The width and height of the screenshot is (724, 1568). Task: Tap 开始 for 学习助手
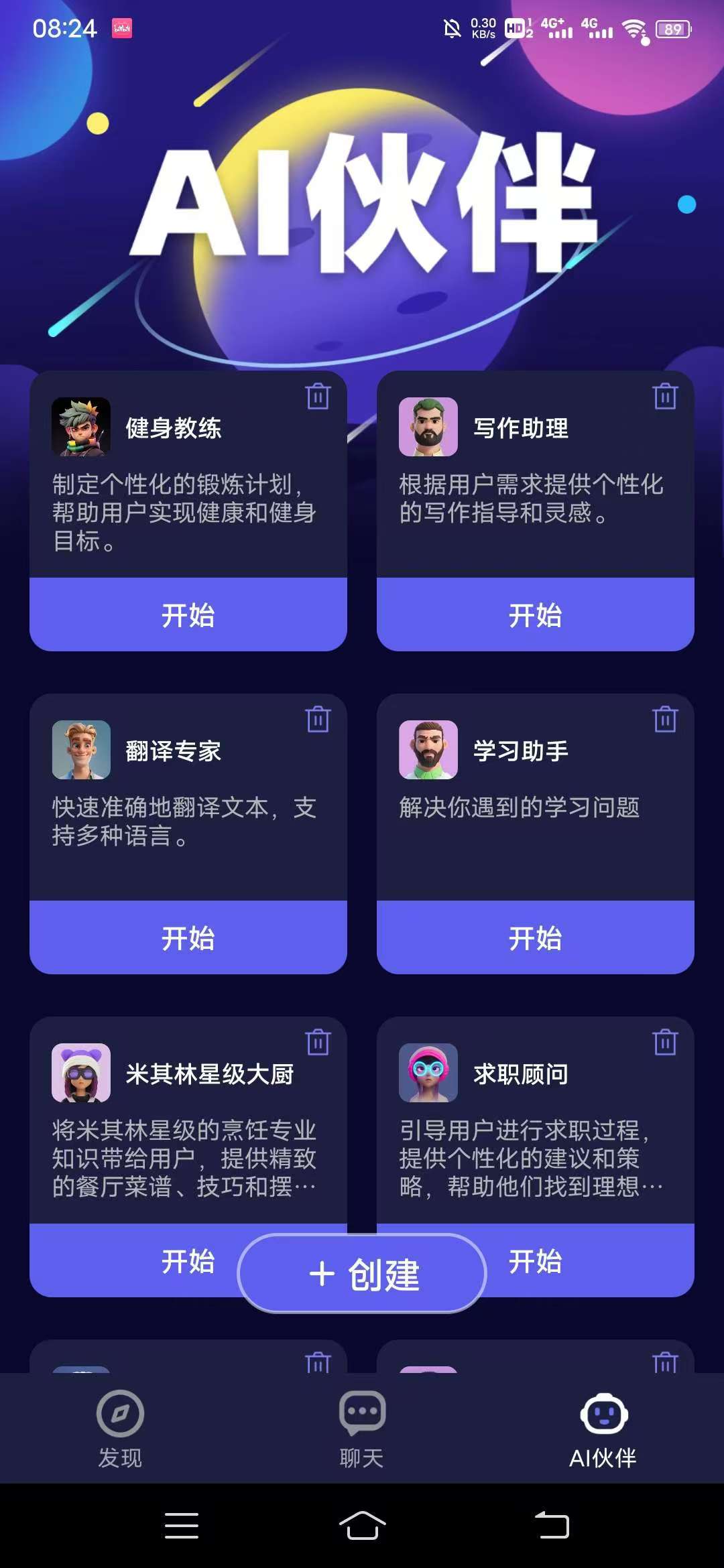536,937
